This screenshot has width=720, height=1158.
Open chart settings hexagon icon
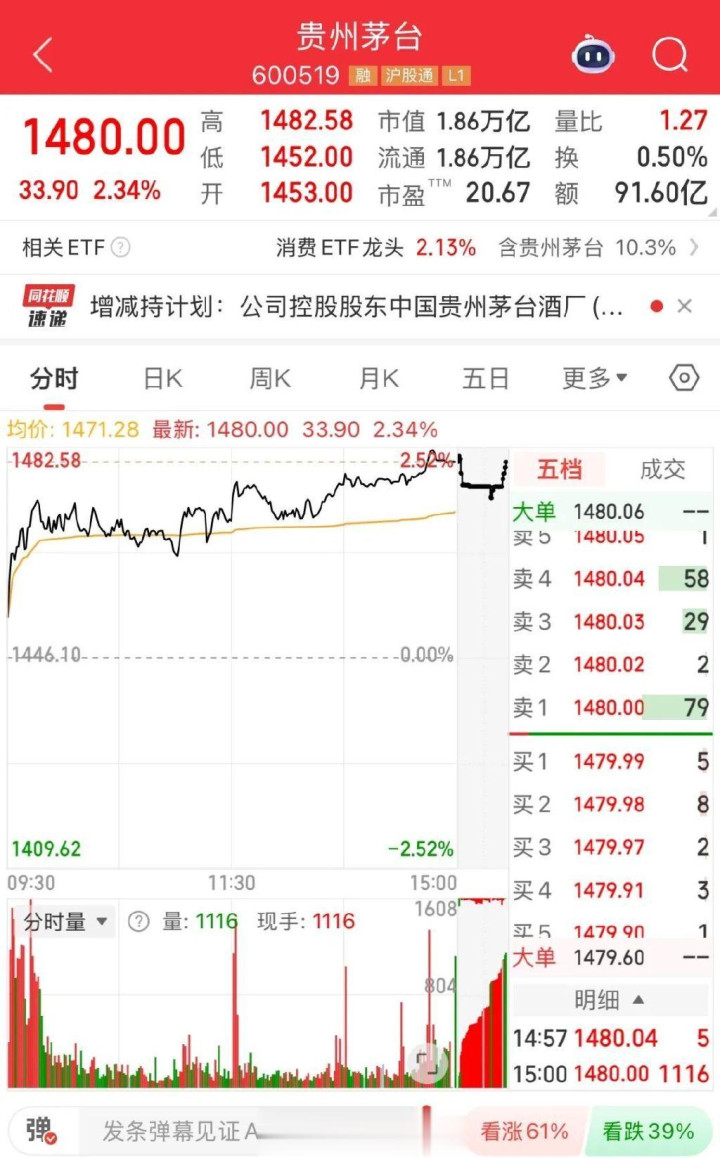[684, 378]
